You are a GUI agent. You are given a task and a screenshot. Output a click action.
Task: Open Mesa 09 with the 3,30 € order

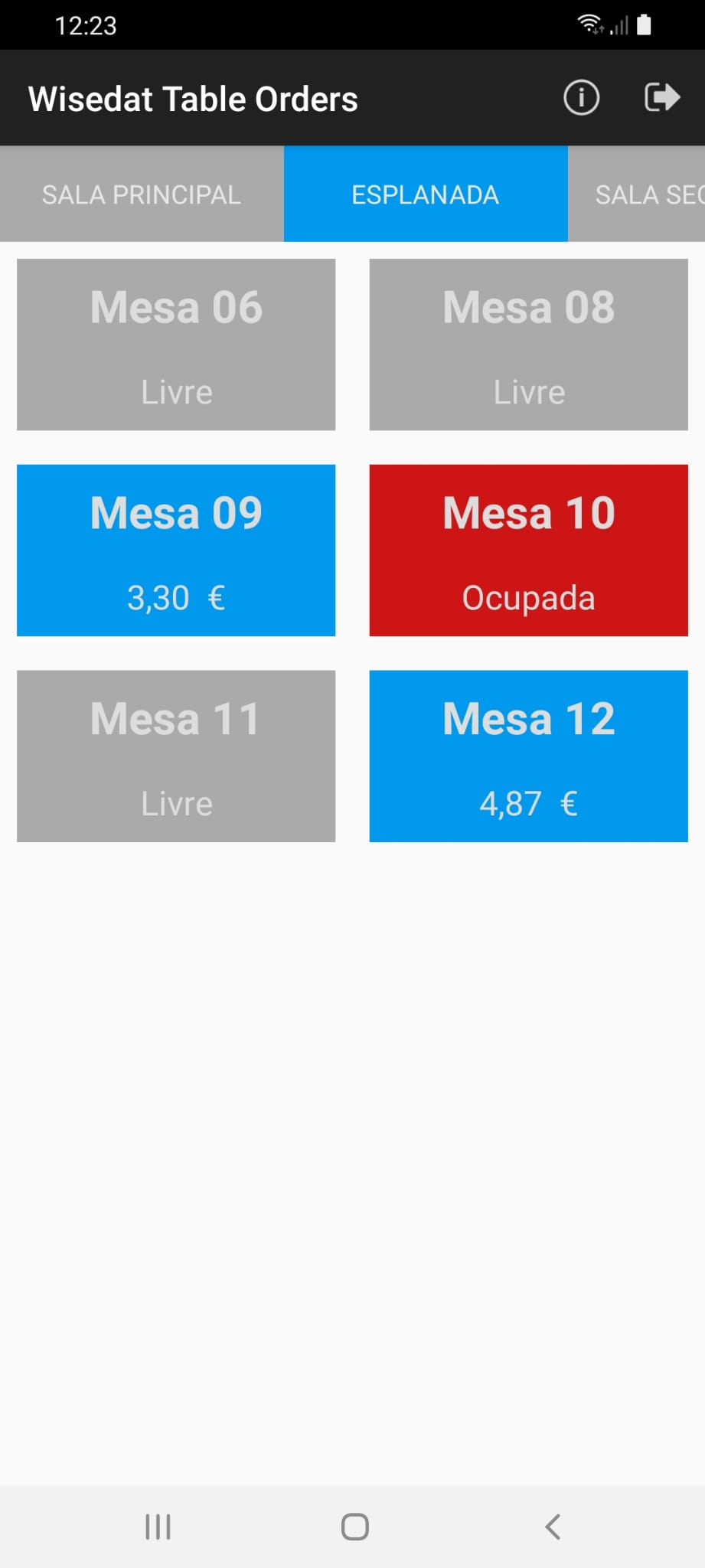coord(176,550)
